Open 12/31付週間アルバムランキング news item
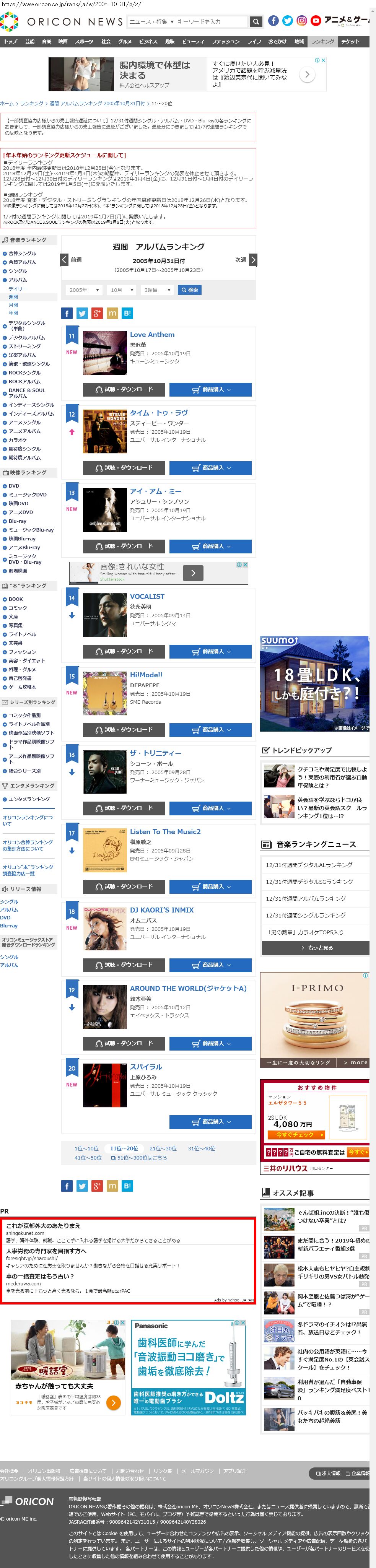This screenshot has width=376, height=1568. [x=305, y=898]
